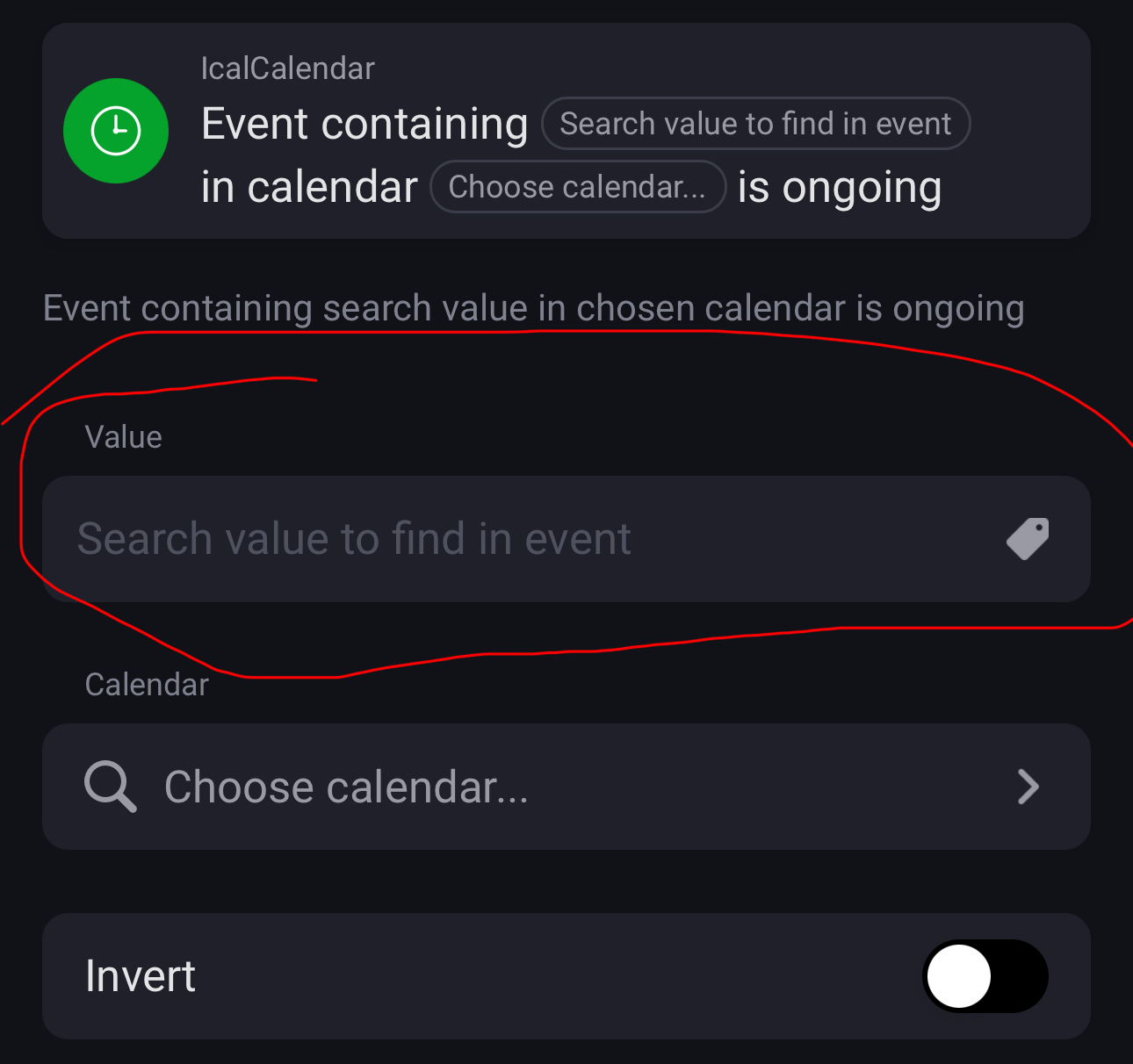Open the tag picker icon in Value field
Viewport: 1133px width, 1064px height.
tap(1028, 539)
